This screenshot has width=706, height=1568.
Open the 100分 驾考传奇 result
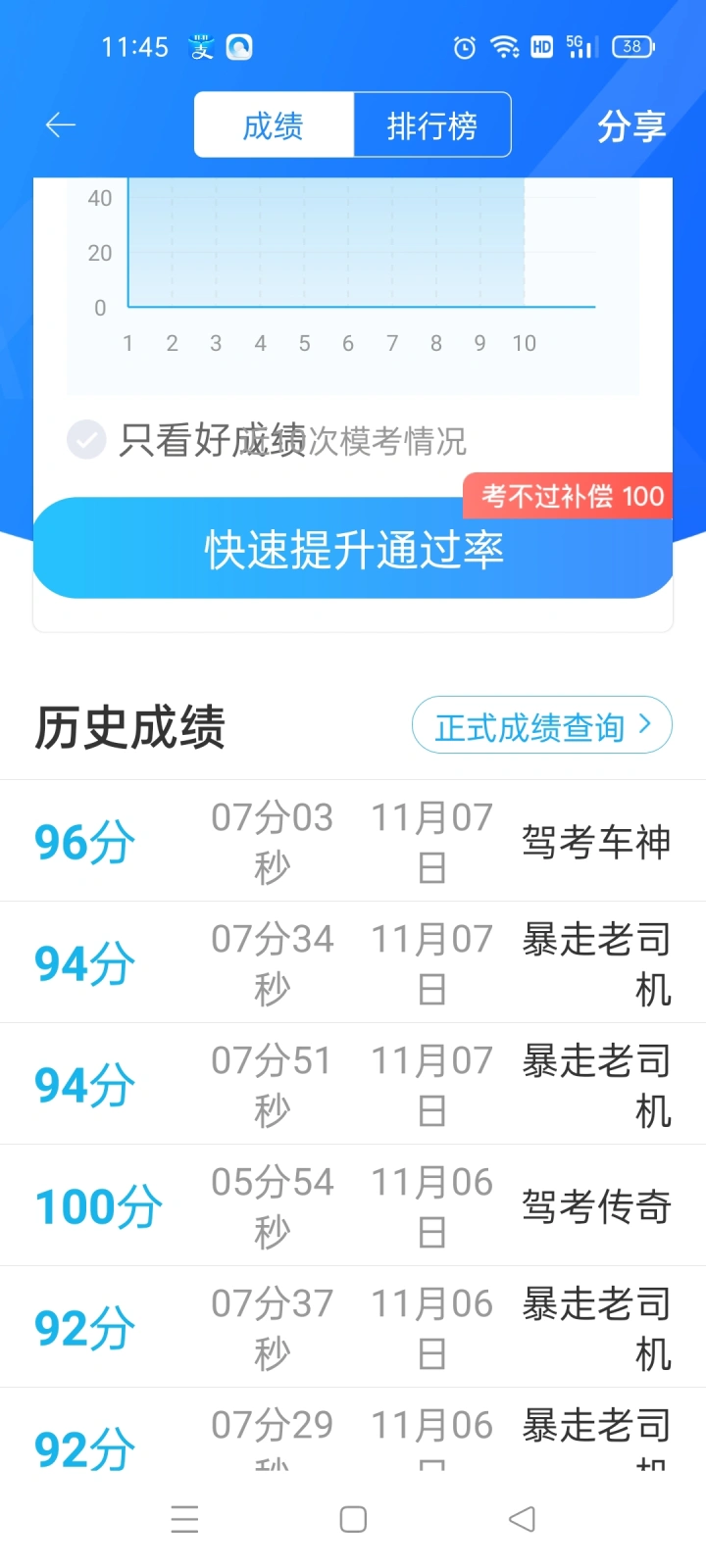click(x=353, y=1206)
